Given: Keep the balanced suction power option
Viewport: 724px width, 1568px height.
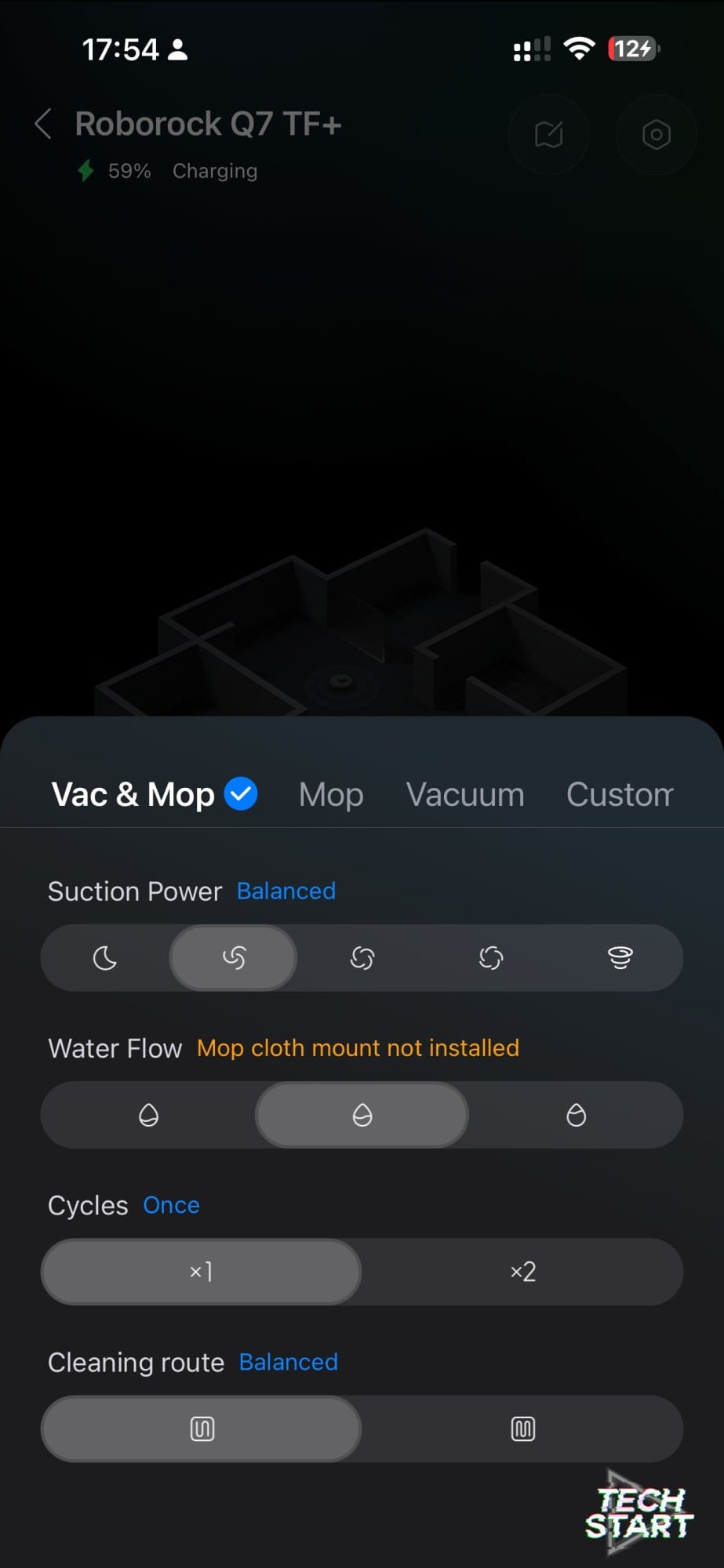Looking at the screenshot, I should [234, 958].
